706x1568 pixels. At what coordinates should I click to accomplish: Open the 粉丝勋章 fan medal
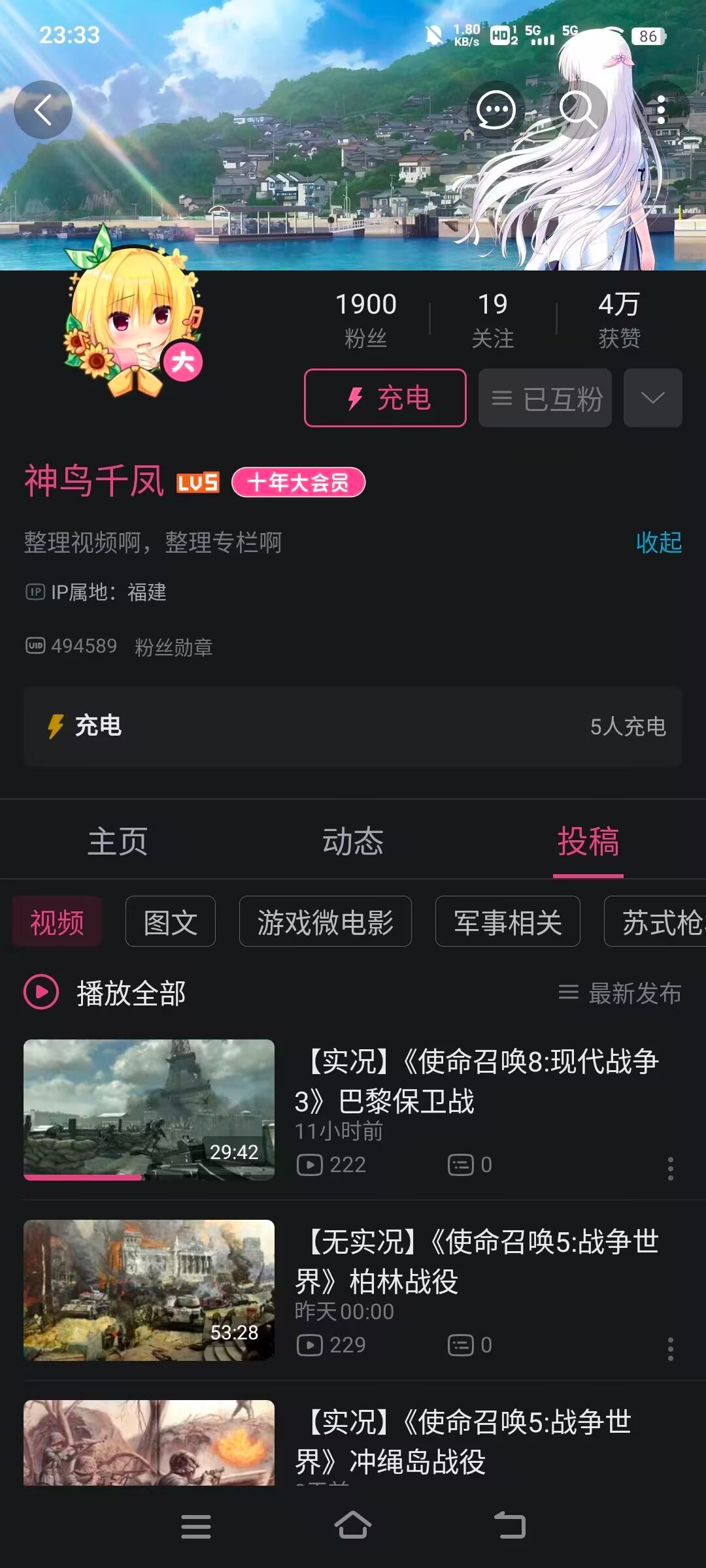point(174,647)
